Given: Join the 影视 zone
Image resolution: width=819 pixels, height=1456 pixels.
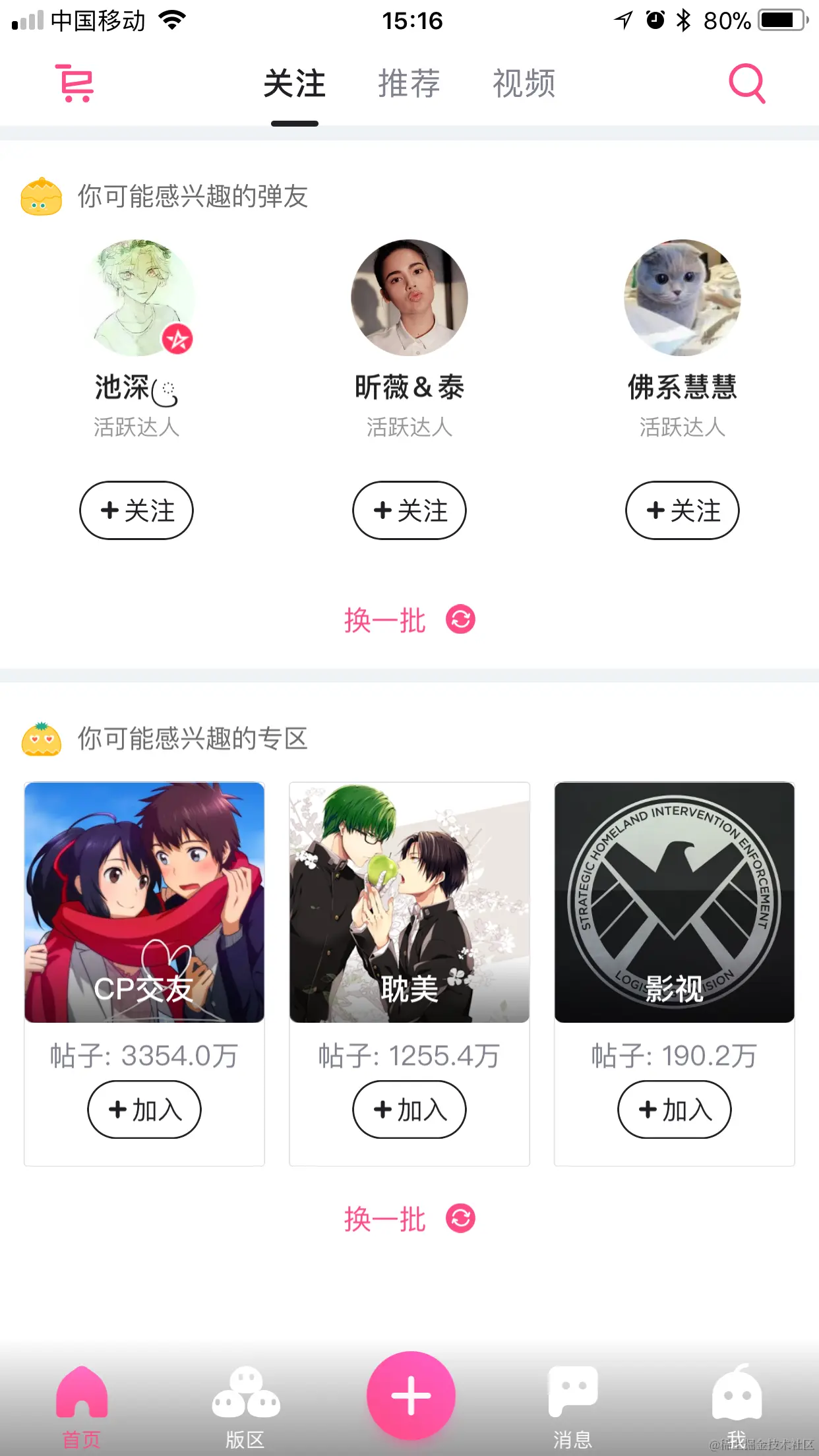Looking at the screenshot, I should click(x=675, y=1110).
